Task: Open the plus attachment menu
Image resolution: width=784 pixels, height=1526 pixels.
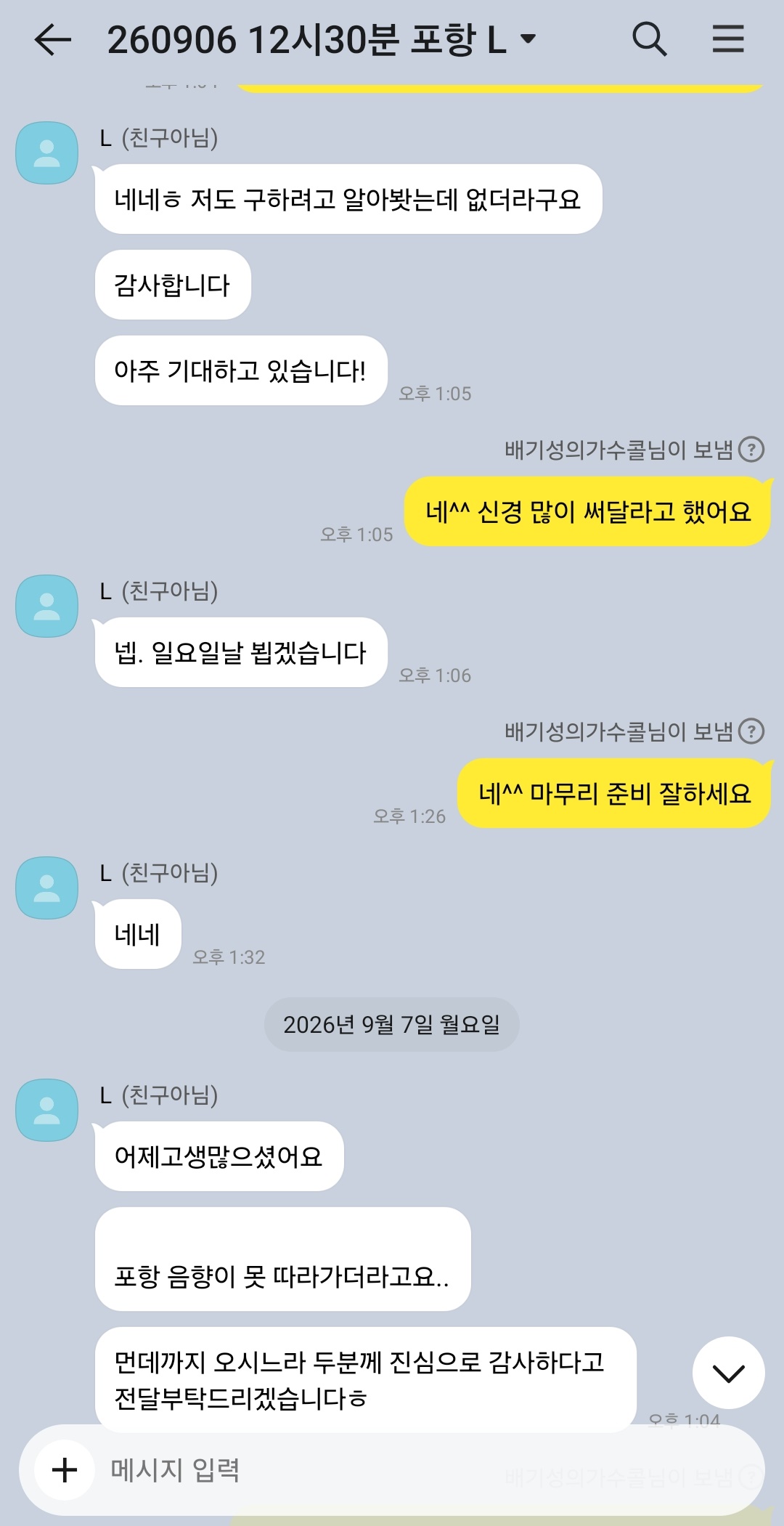Action: click(65, 1470)
